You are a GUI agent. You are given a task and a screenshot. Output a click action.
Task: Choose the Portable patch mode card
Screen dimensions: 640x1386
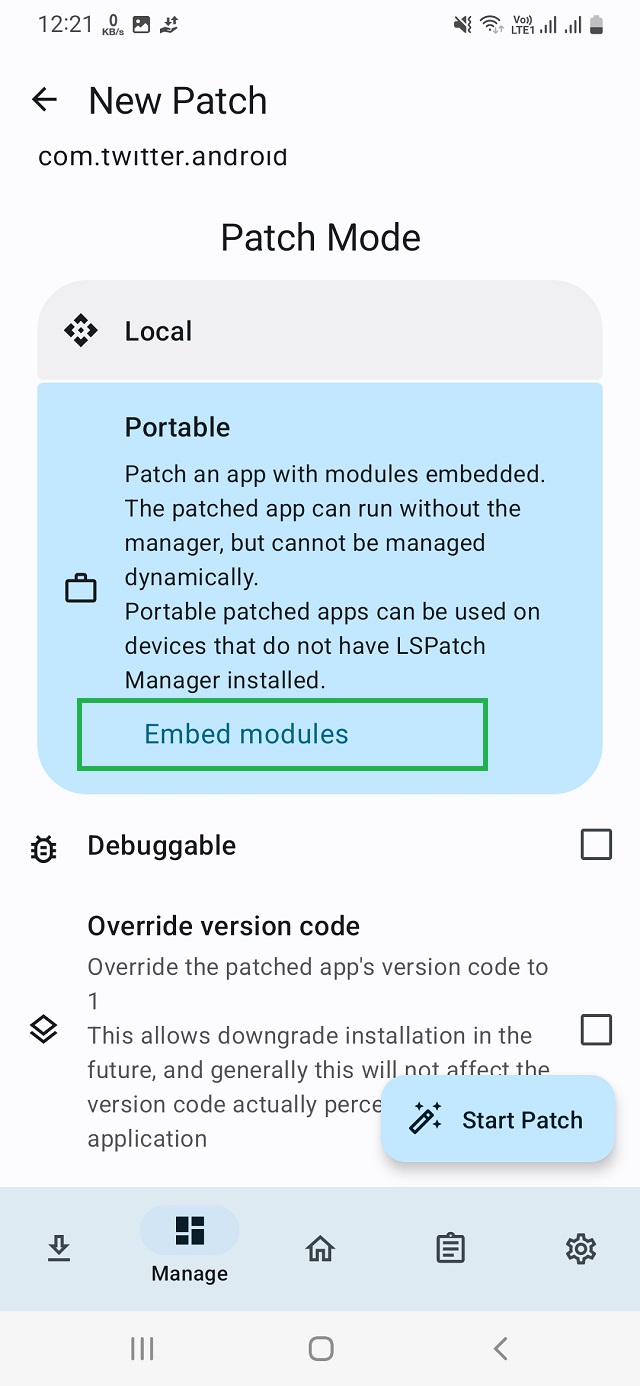click(320, 550)
